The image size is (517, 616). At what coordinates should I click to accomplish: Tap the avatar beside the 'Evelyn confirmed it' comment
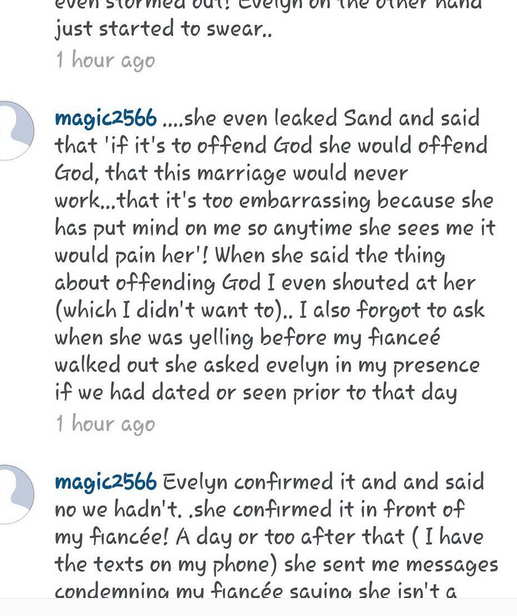click(16, 495)
